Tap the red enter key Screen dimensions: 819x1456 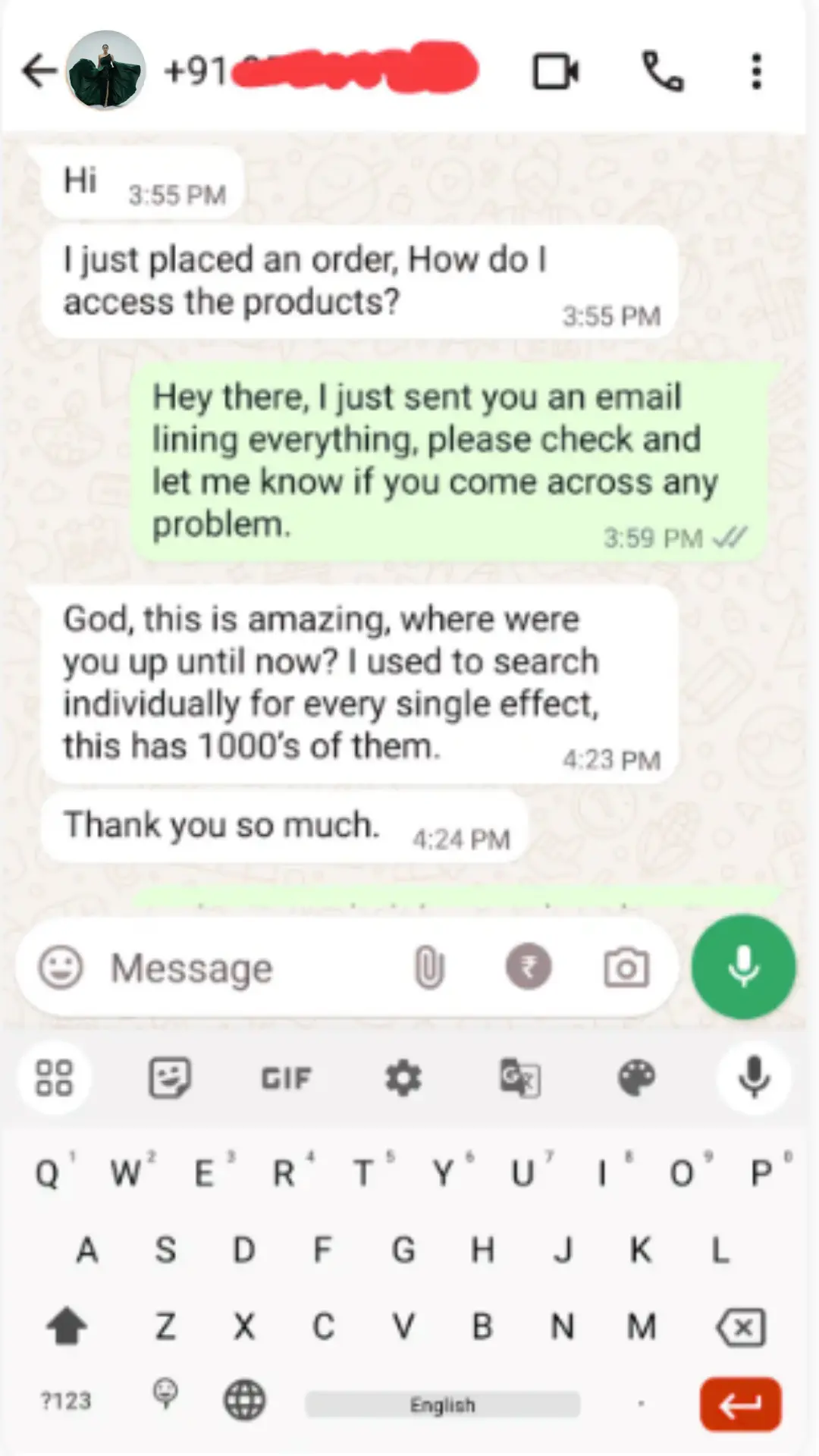pos(740,1404)
